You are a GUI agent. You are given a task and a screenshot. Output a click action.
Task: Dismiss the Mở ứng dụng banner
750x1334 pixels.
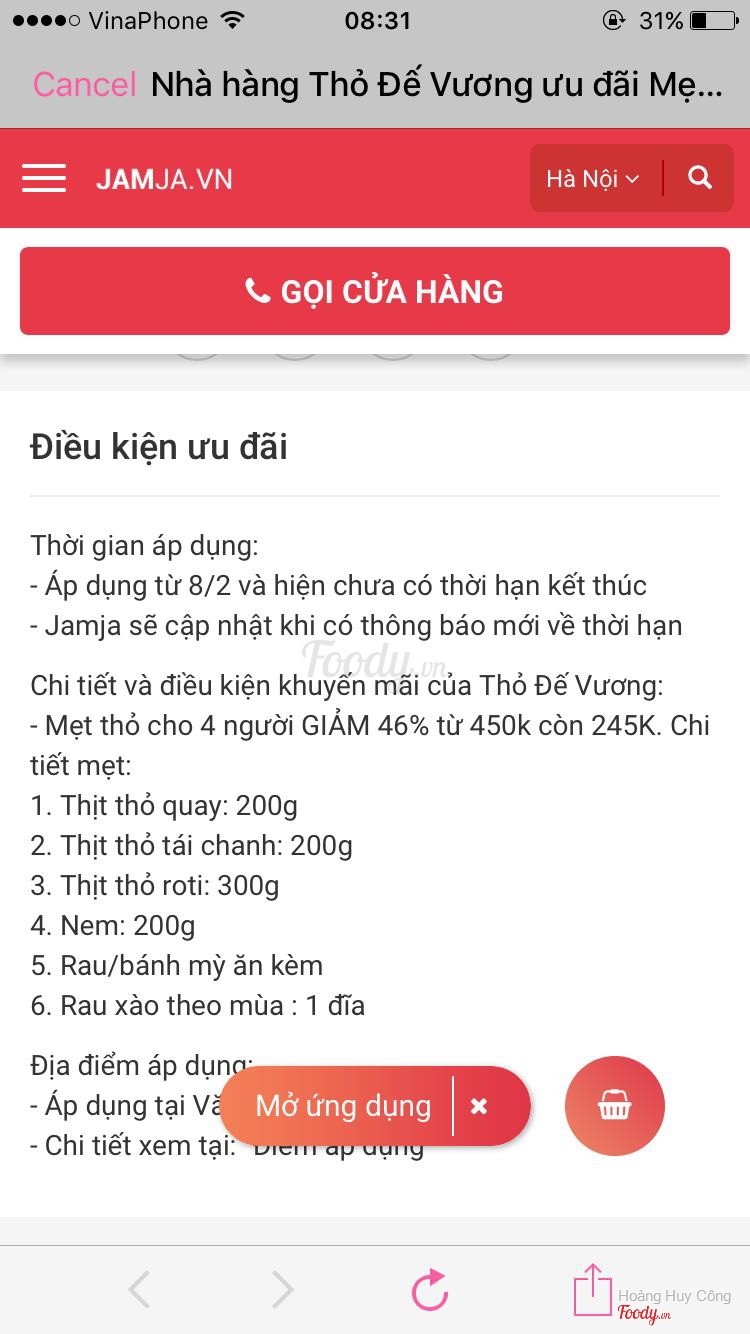click(480, 1106)
